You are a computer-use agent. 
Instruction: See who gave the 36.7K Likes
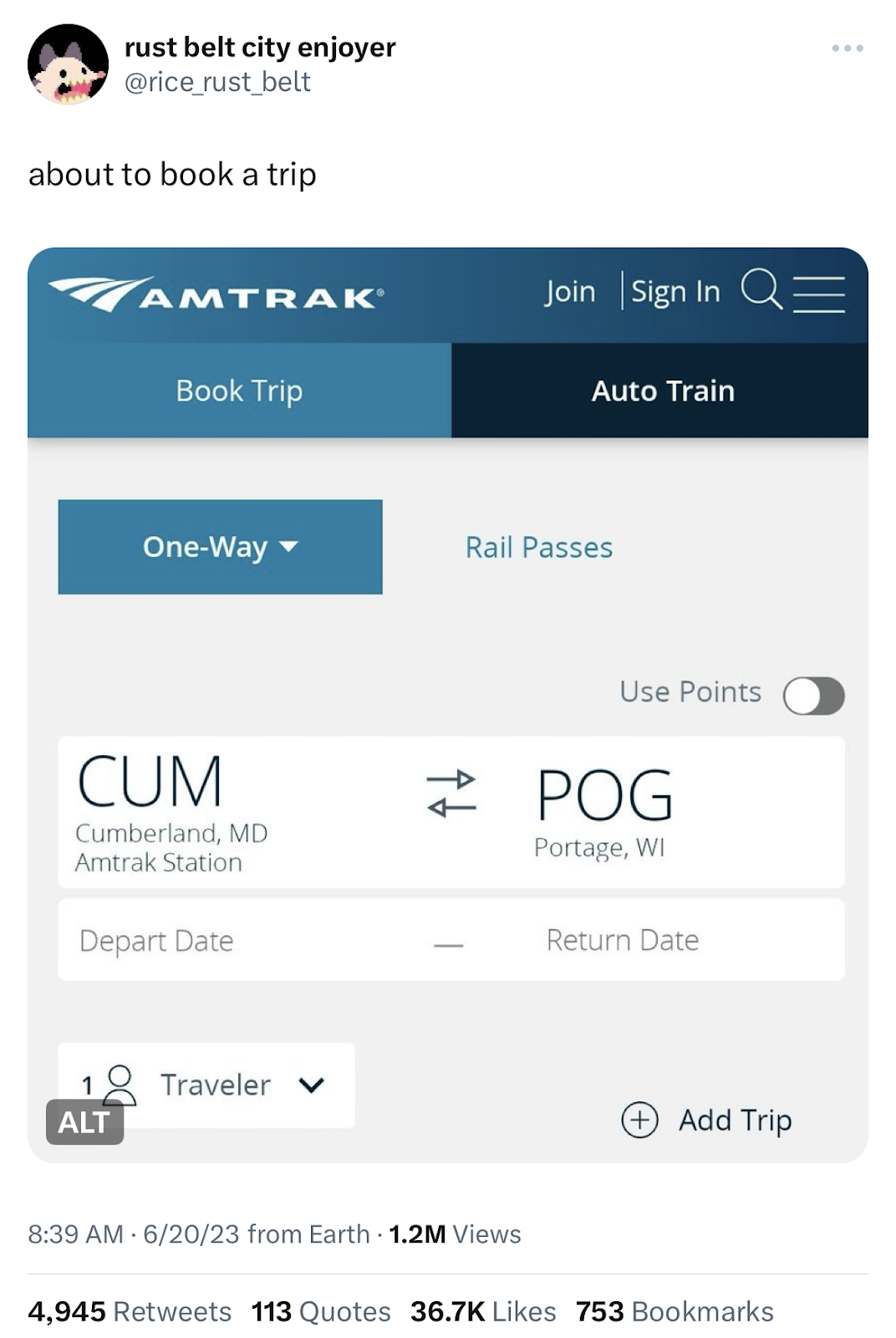tap(483, 1311)
